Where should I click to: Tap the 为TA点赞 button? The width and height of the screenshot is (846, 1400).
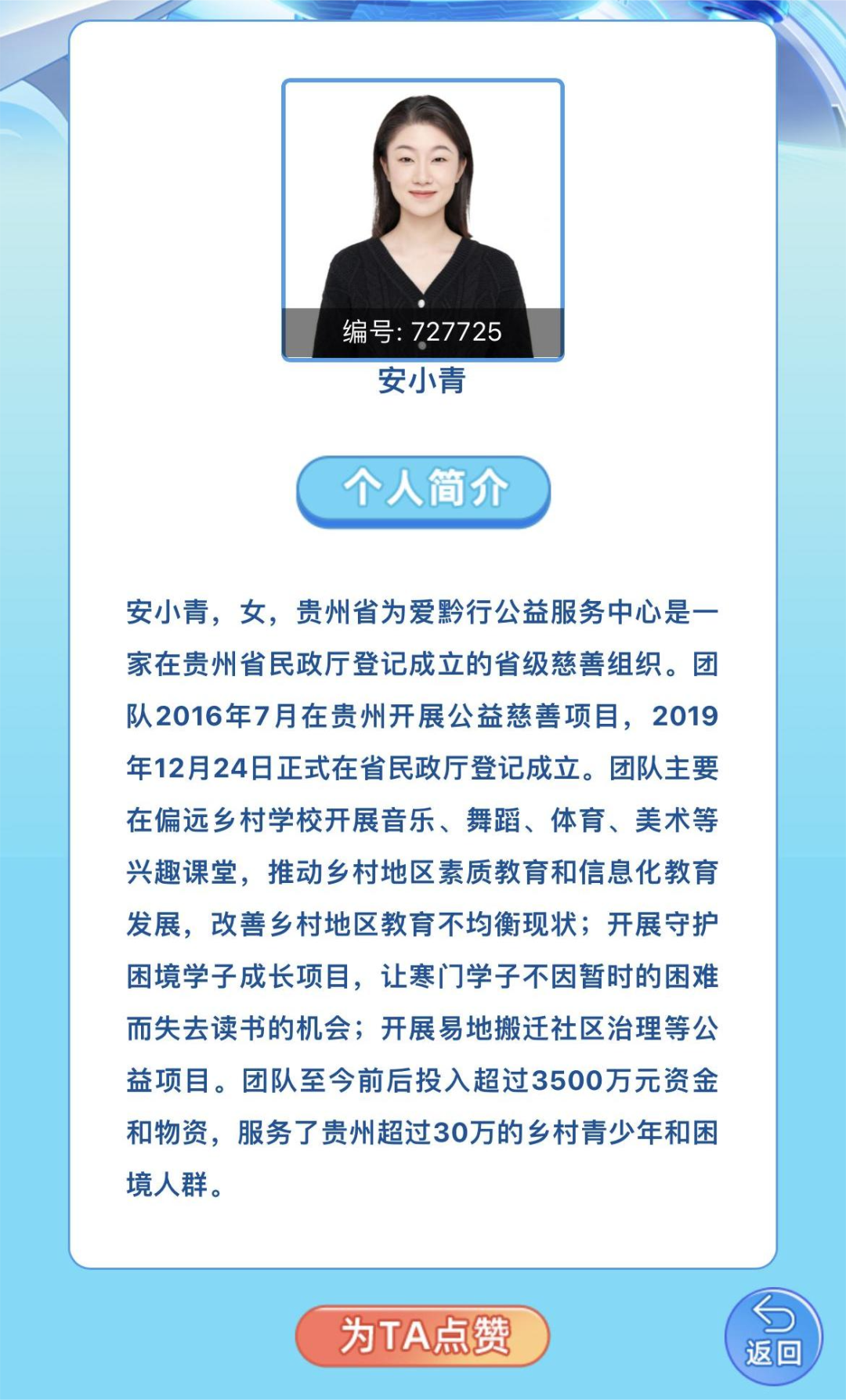422,1335
